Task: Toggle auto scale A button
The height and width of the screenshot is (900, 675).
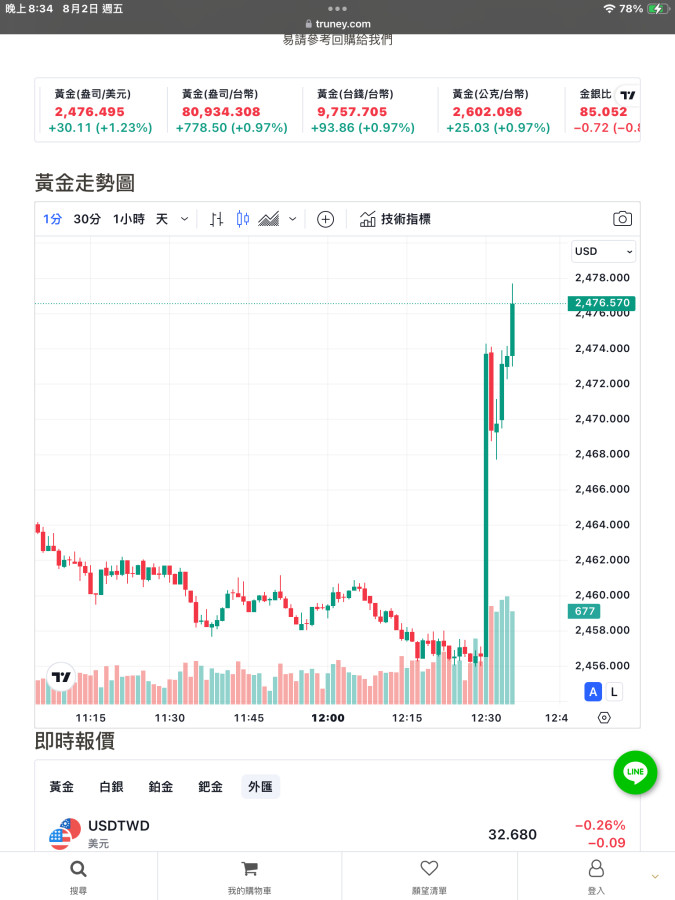Action: [593, 691]
